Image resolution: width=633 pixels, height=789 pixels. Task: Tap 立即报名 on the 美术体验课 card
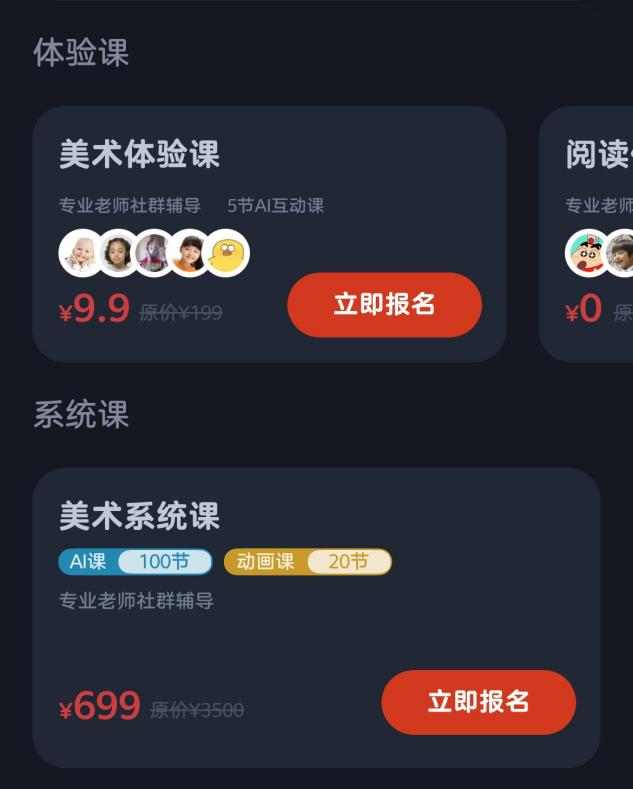click(384, 305)
